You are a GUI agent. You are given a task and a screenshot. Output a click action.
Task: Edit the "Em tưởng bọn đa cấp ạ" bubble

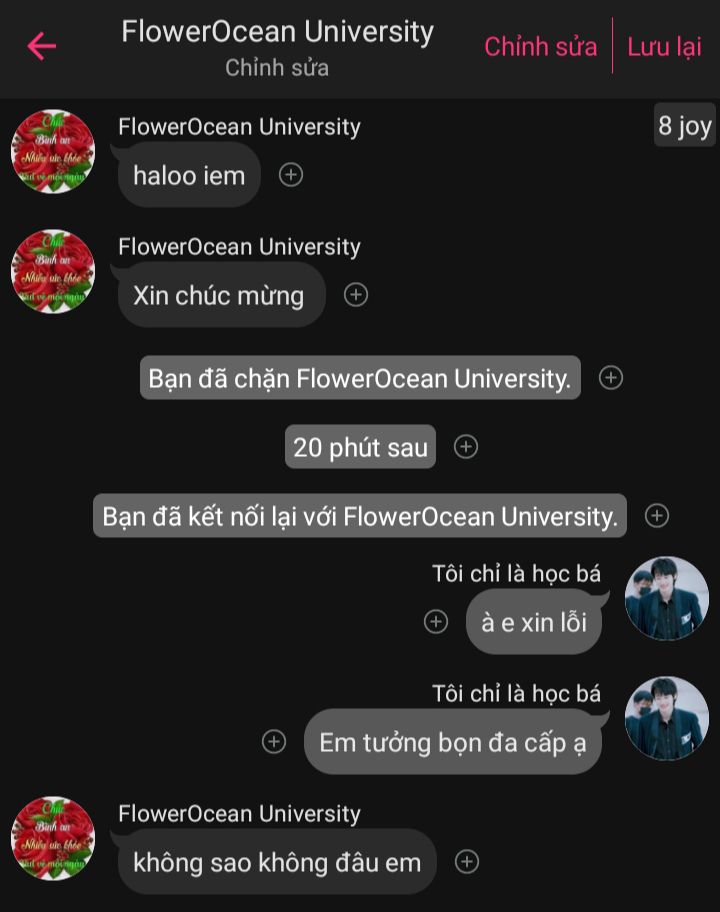453,742
